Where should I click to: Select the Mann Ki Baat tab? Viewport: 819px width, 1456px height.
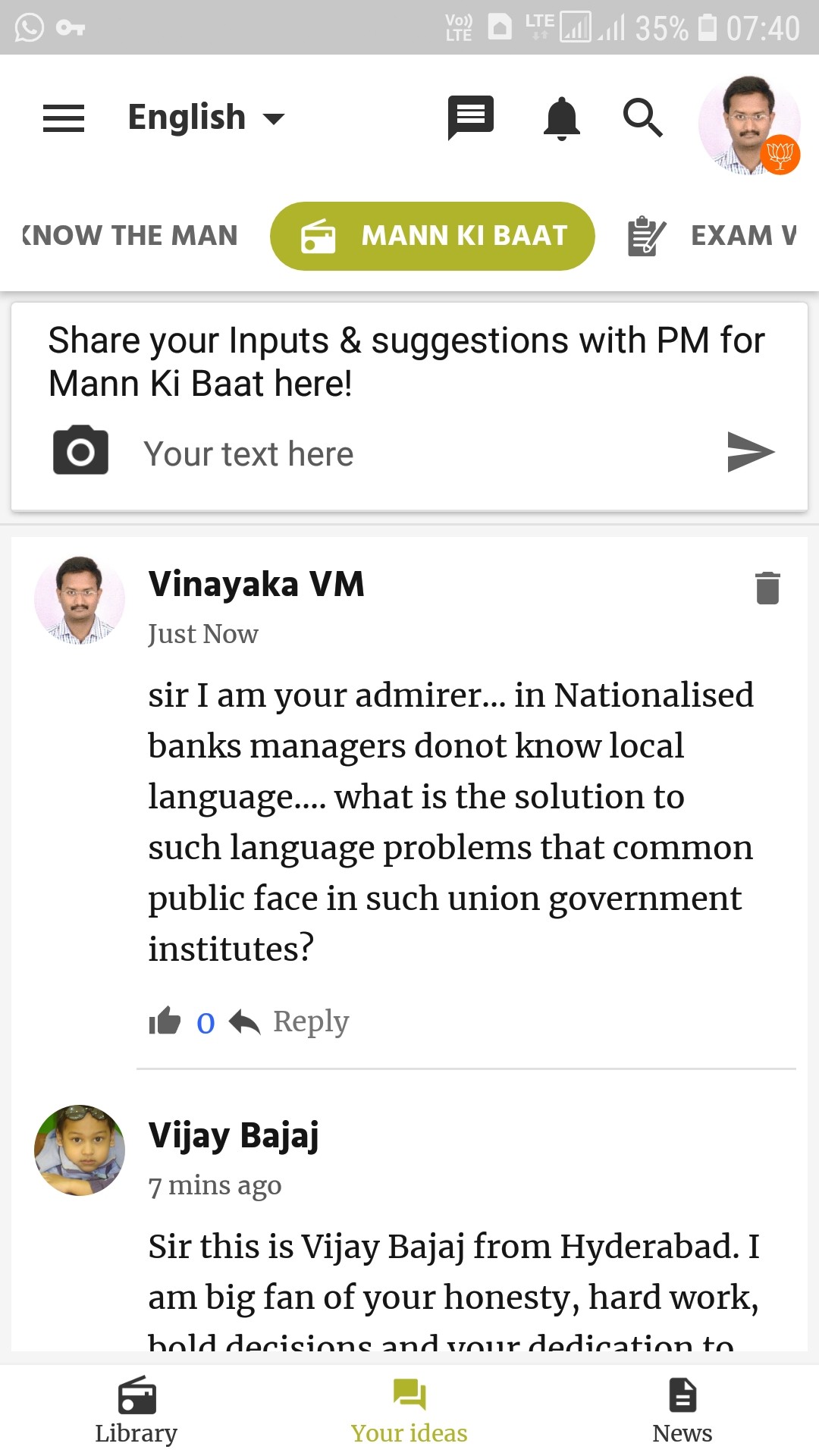coord(432,236)
